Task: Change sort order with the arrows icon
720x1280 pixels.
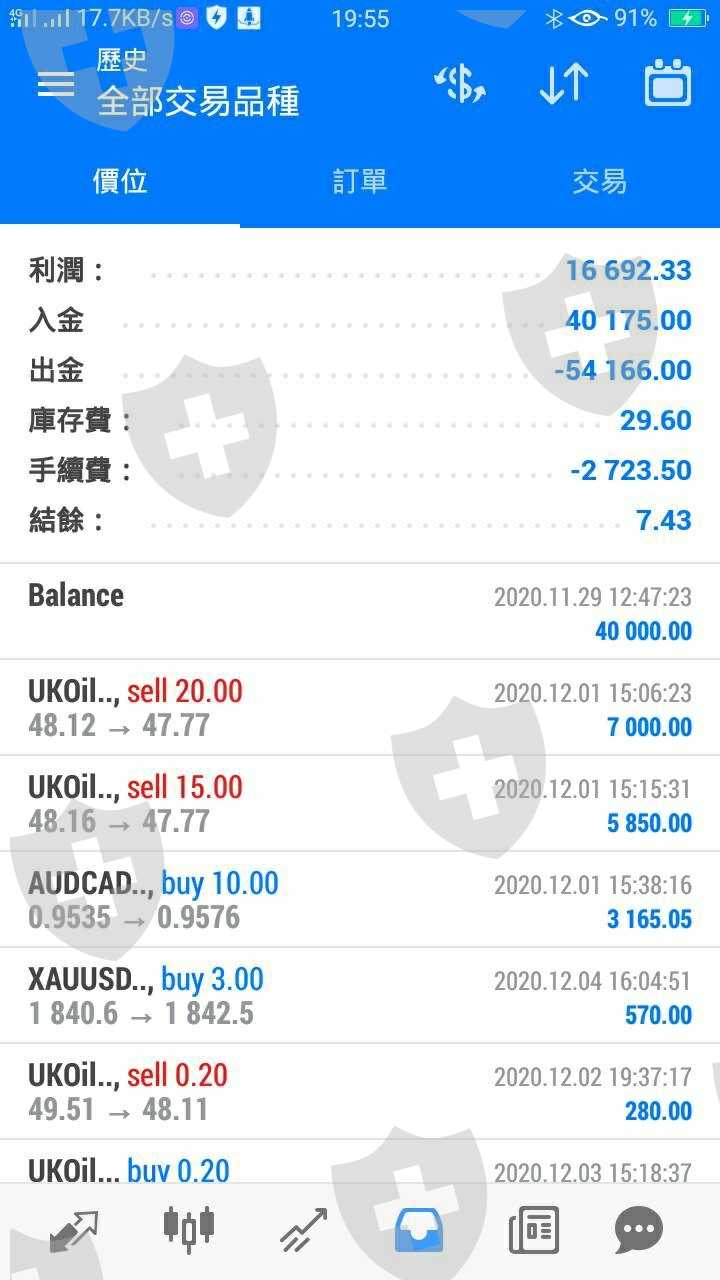Action: (564, 84)
